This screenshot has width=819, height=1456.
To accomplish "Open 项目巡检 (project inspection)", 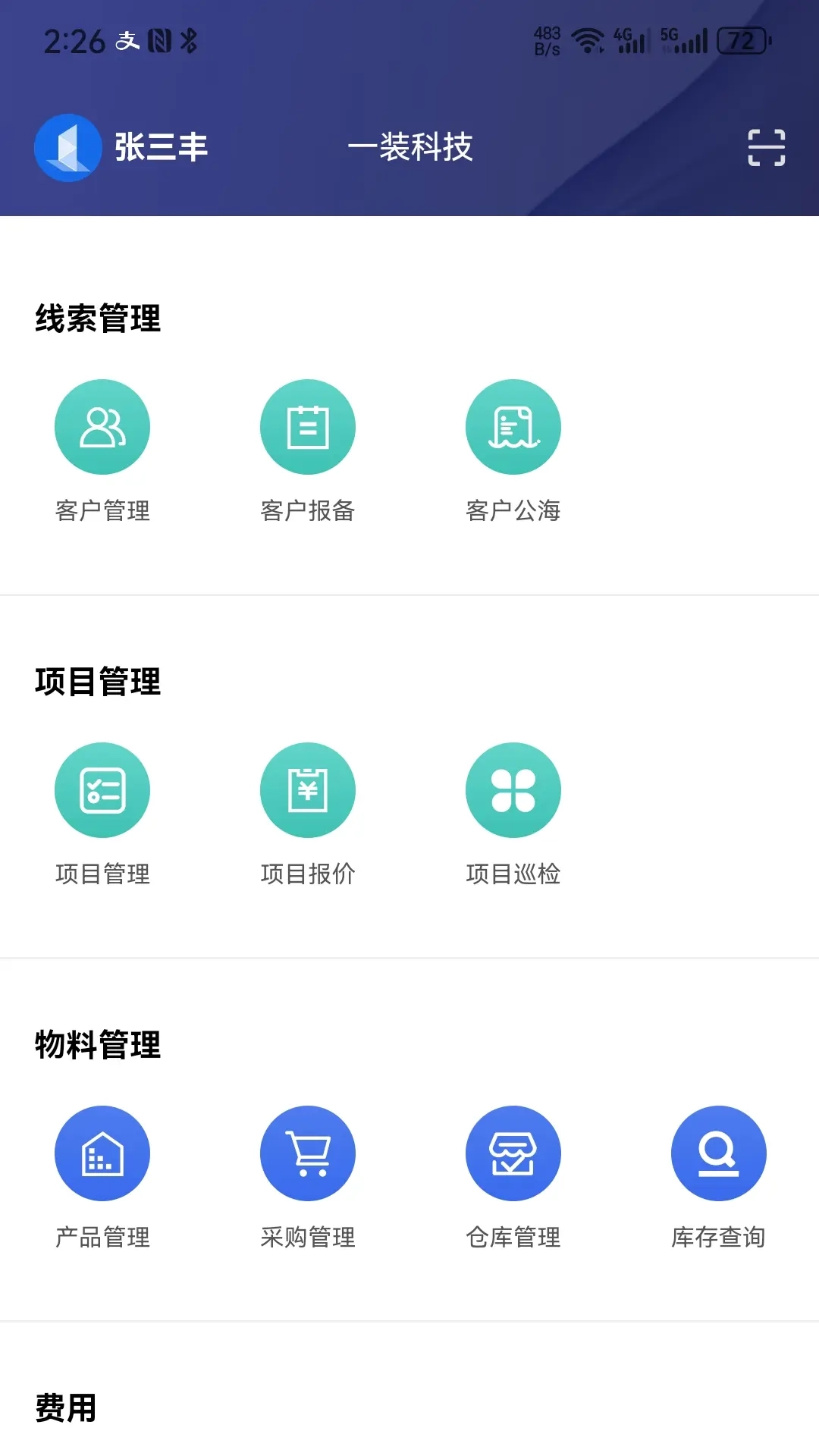I will coord(513,789).
